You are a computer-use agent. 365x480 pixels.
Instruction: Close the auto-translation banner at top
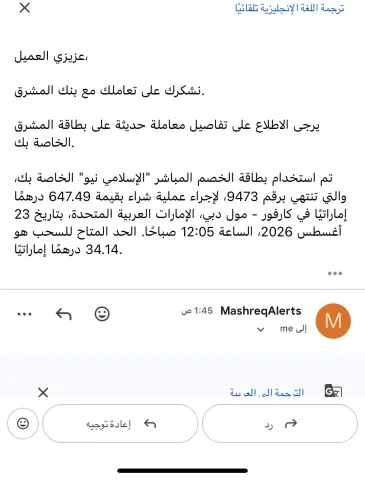pyautogui.click(x=25, y=8)
